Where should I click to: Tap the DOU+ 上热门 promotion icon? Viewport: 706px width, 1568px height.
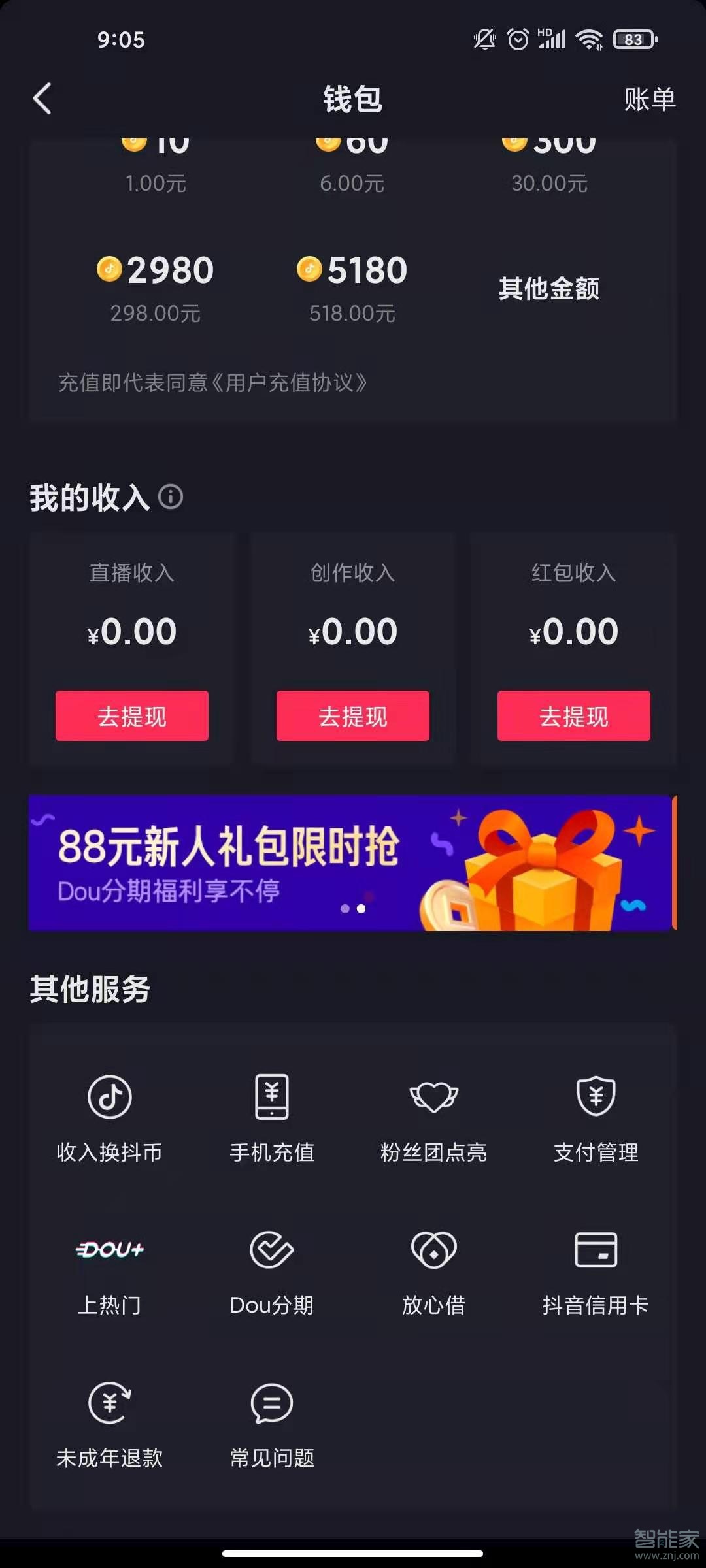point(109,1271)
